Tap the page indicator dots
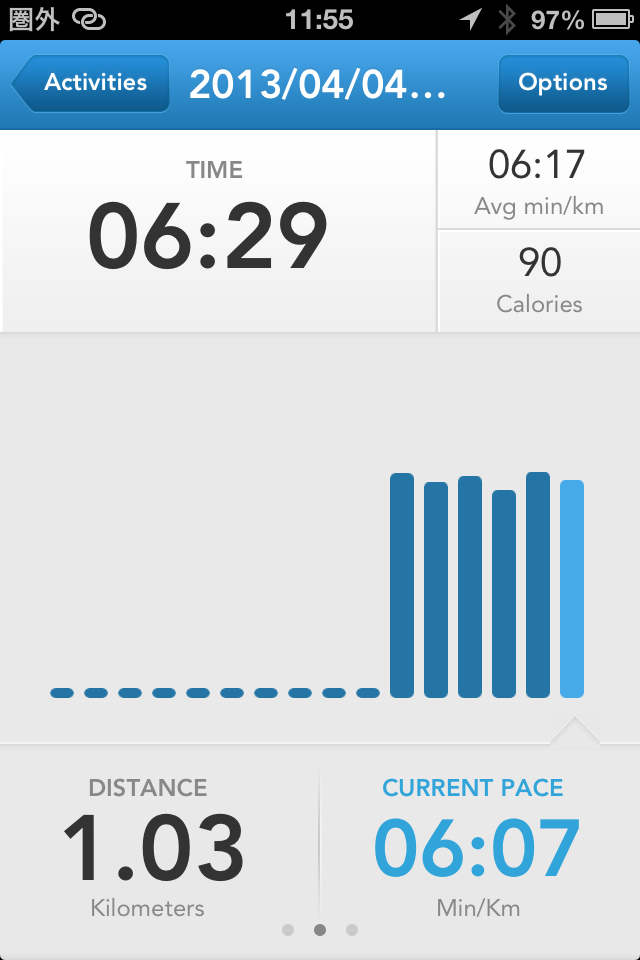 coord(320,930)
